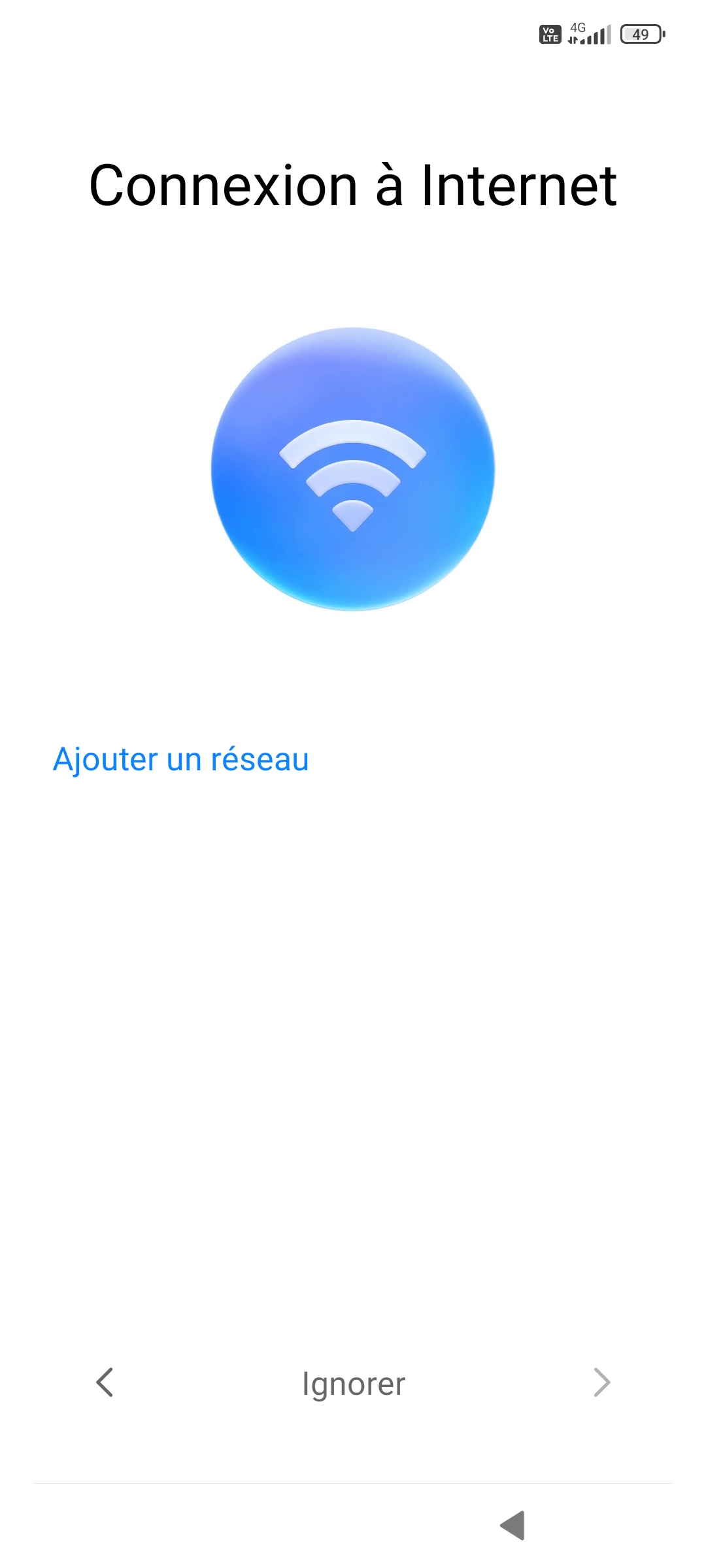Advance with the forward chevron
The width and height of the screenshot is (706, 1568).
pos(601,1382)
